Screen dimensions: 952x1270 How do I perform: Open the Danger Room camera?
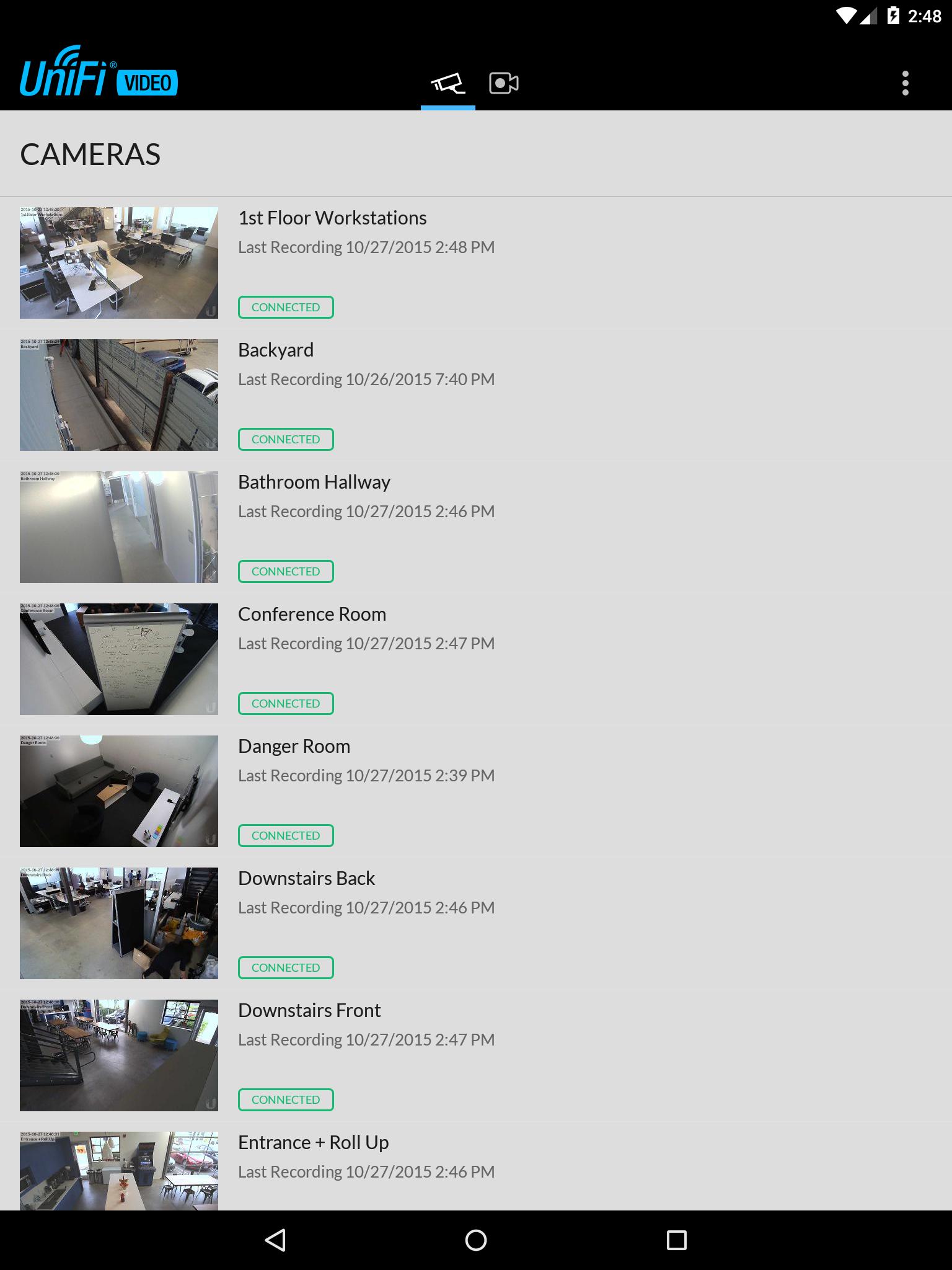click(294, 747)
